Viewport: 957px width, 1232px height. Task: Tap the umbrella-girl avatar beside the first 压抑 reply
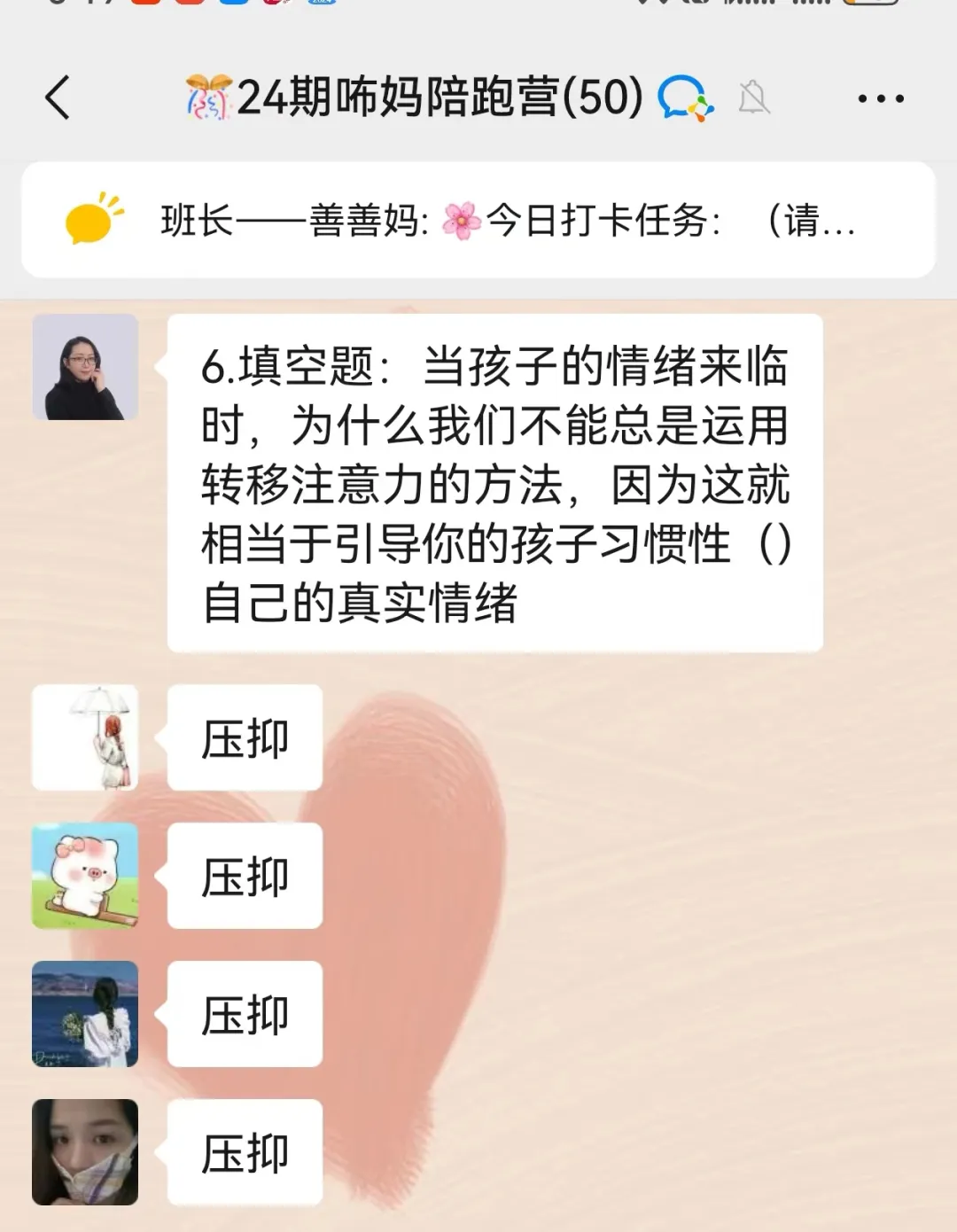84,738
